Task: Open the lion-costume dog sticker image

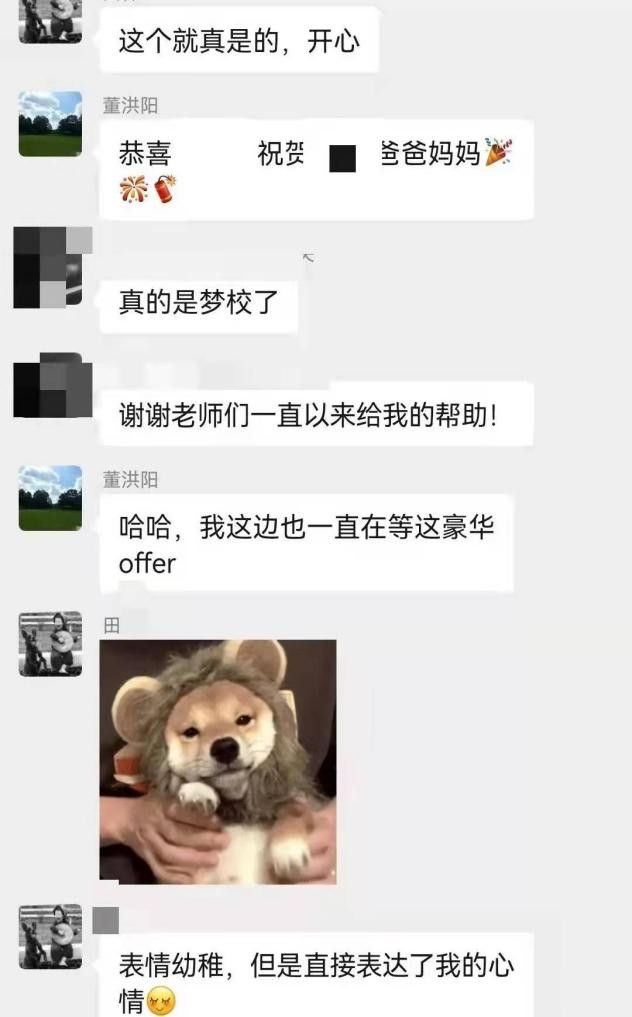Action: click(218, 762)
